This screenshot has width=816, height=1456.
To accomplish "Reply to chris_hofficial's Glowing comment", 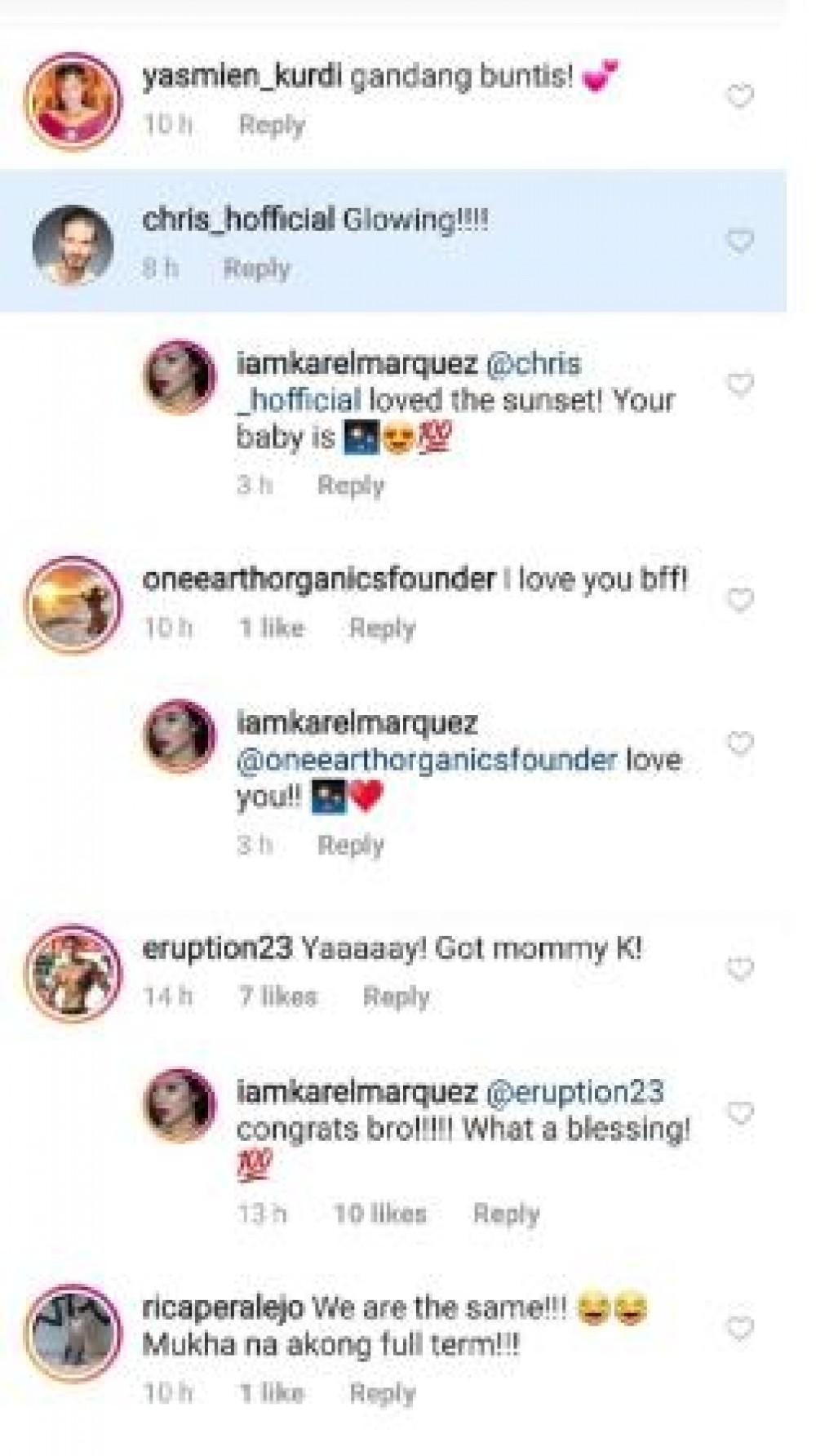I will pos(256,269).
